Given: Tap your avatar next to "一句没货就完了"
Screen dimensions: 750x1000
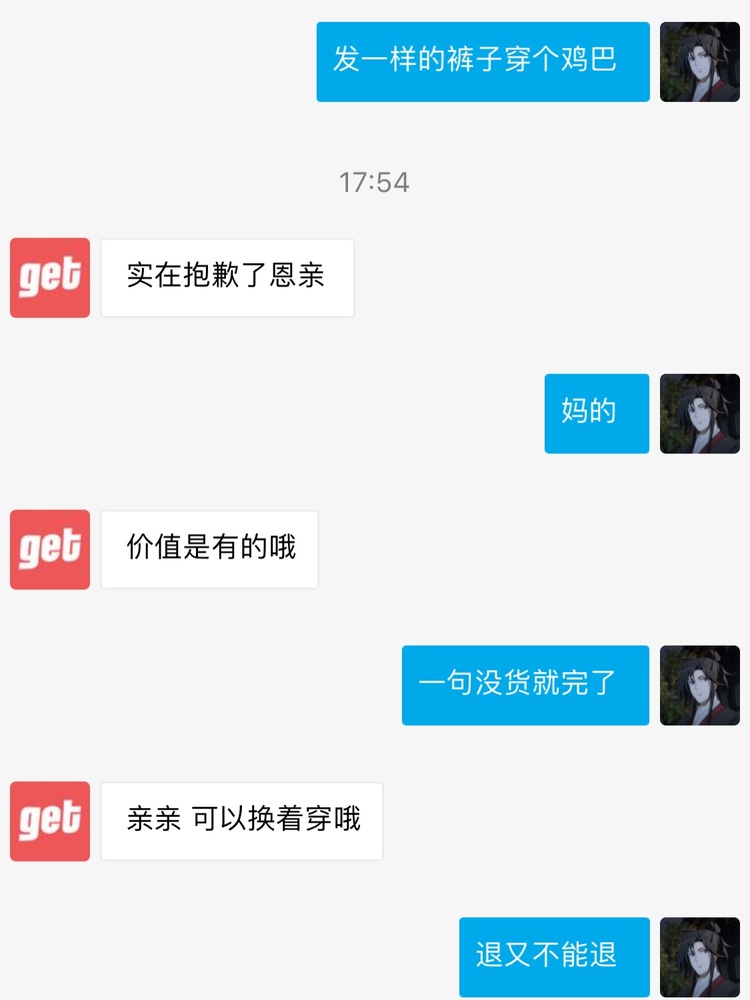Looking at the screenshot, I should 699,685.
